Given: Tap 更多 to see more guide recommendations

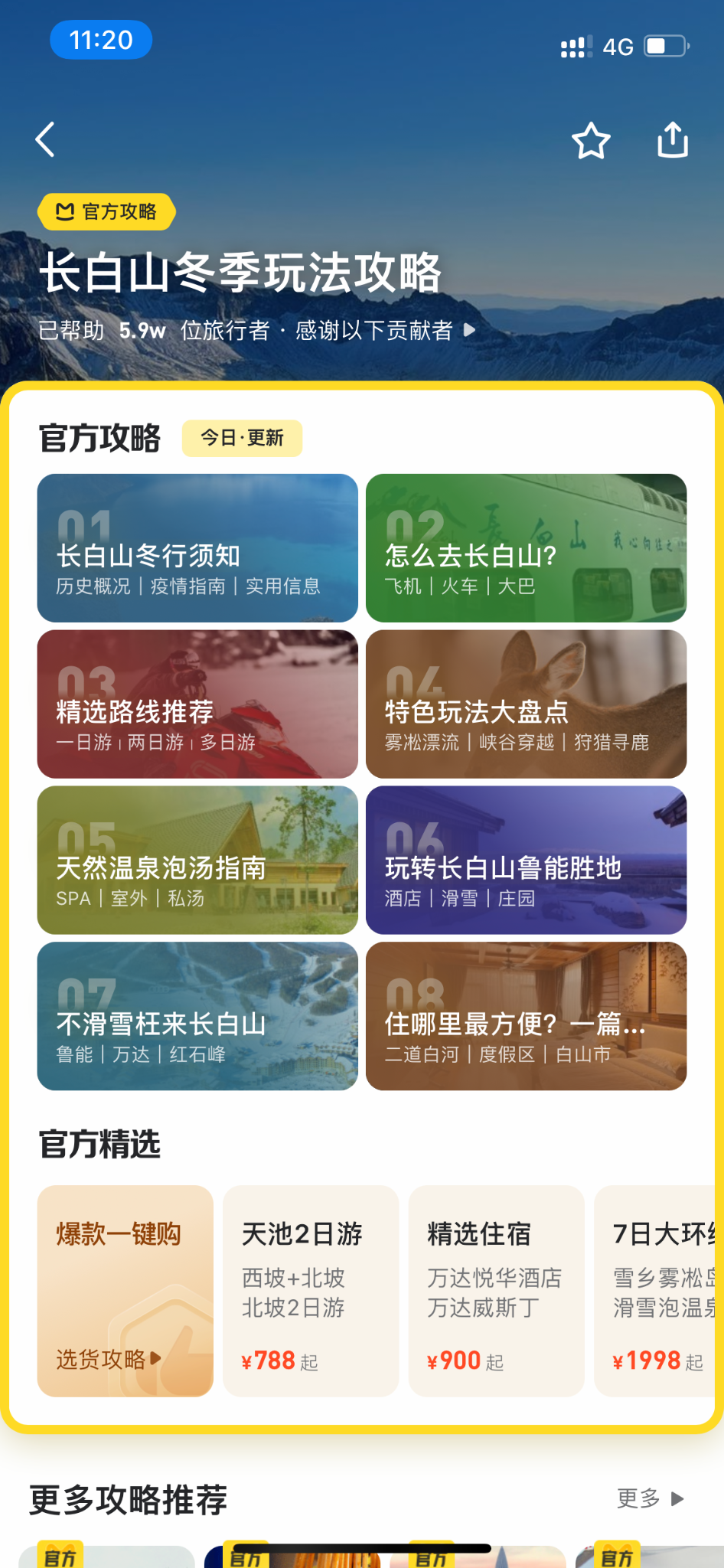Looking at the screenshot, I should (x=649, y=1498).
